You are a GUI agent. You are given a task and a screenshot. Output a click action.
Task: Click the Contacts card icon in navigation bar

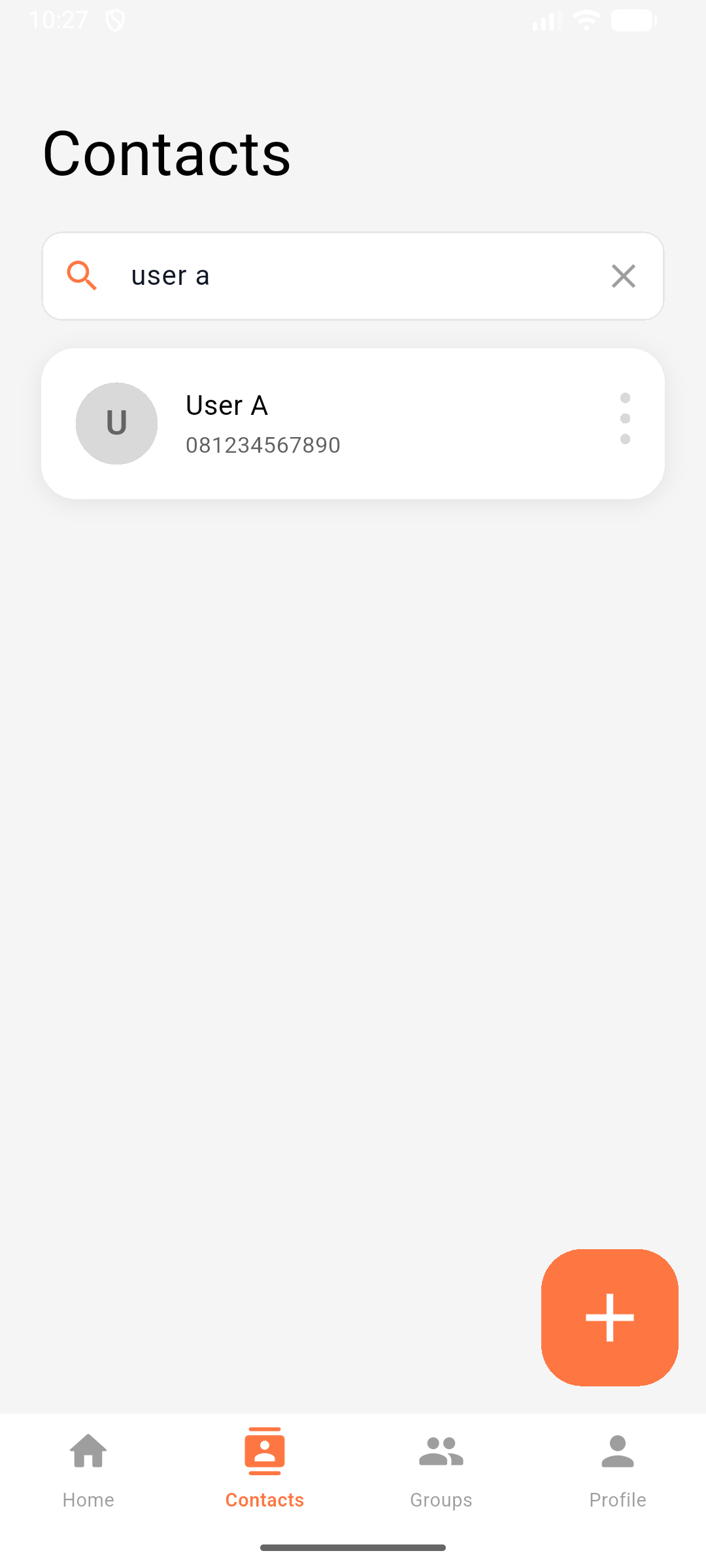(x=264, y=1453)
